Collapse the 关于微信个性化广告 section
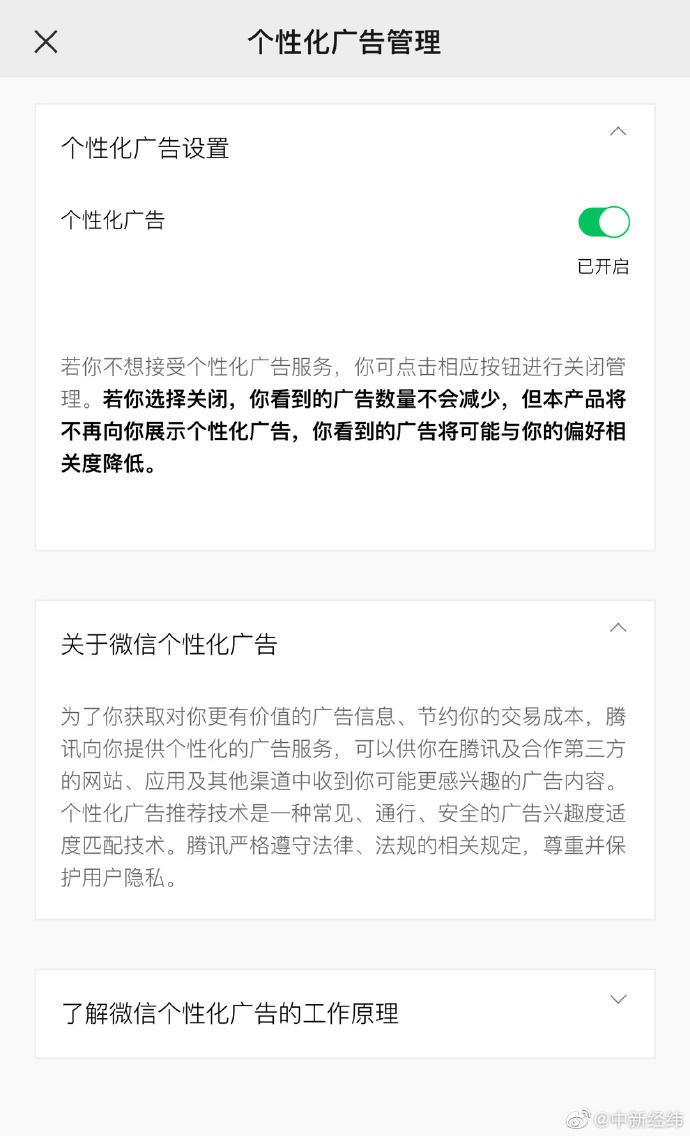Viewport: 690px width, 1136px height. click(618, 627)
